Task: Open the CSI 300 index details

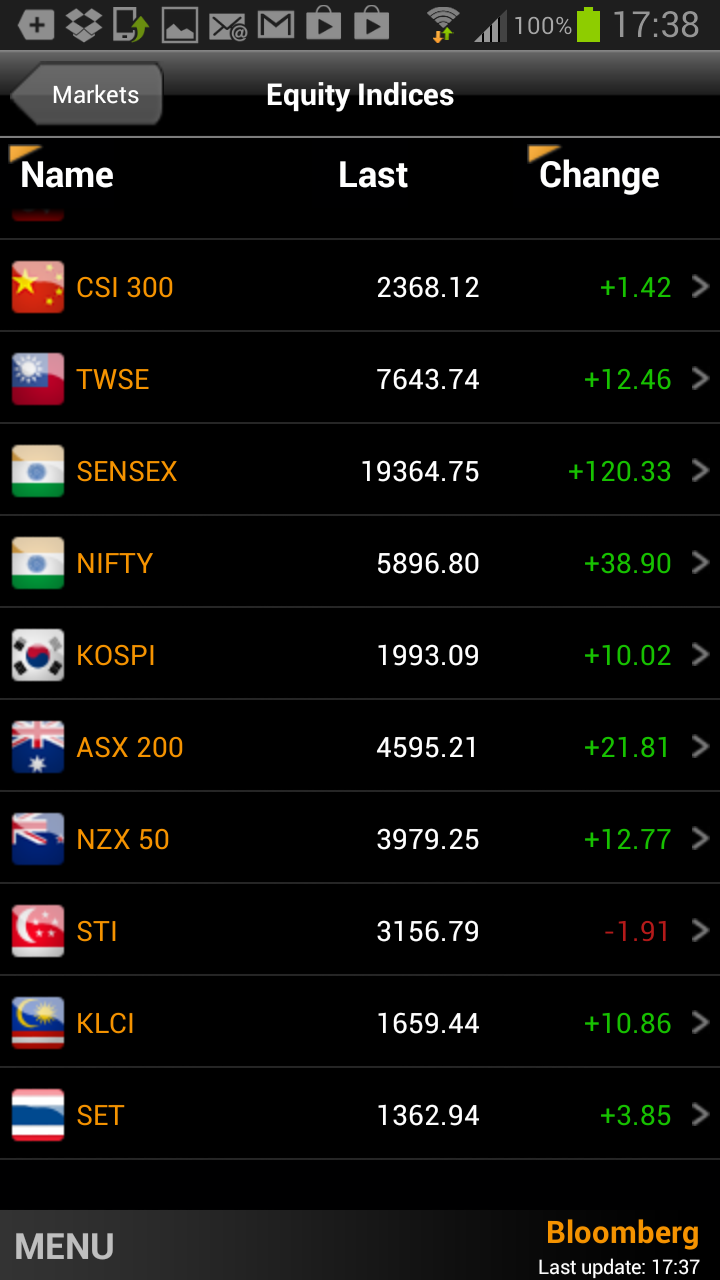Action: (x=360, y=286)
